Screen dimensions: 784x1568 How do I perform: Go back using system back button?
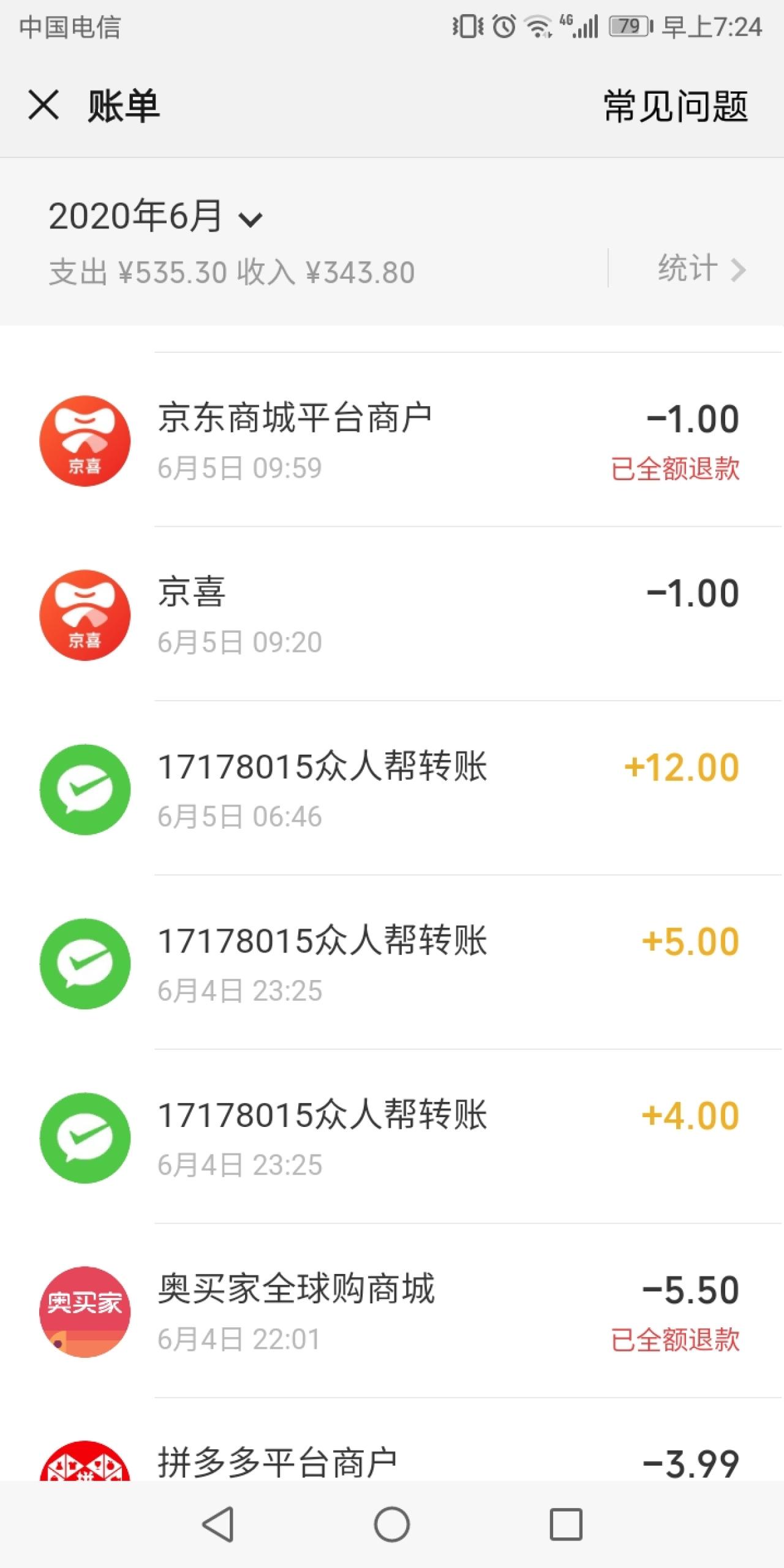218,1524
